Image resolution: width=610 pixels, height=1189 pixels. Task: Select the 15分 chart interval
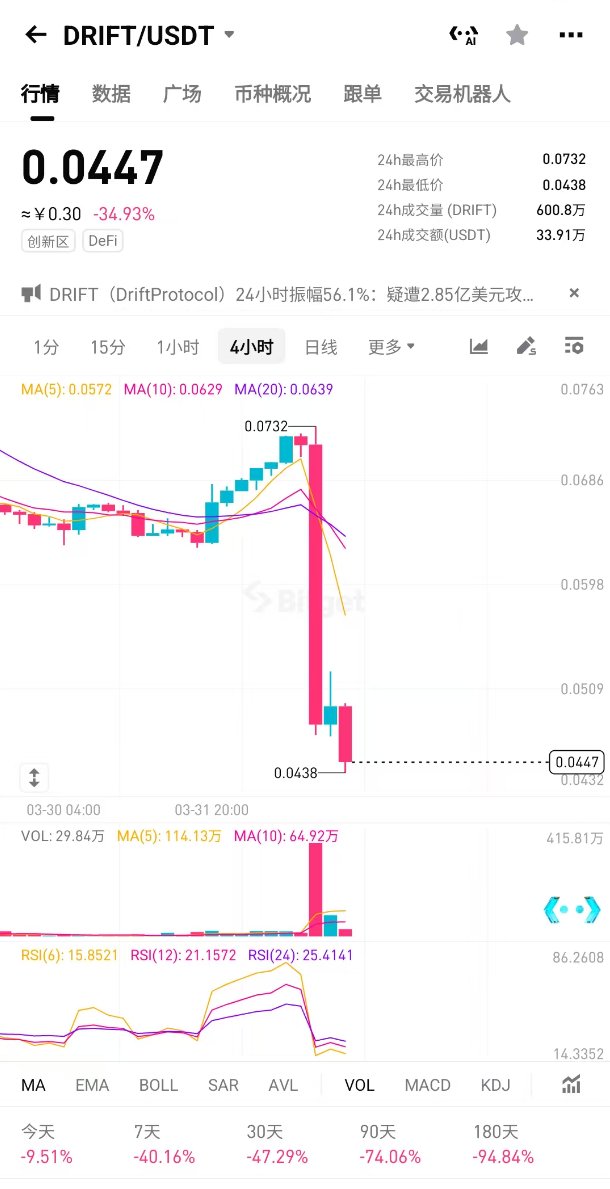(108, 347)
